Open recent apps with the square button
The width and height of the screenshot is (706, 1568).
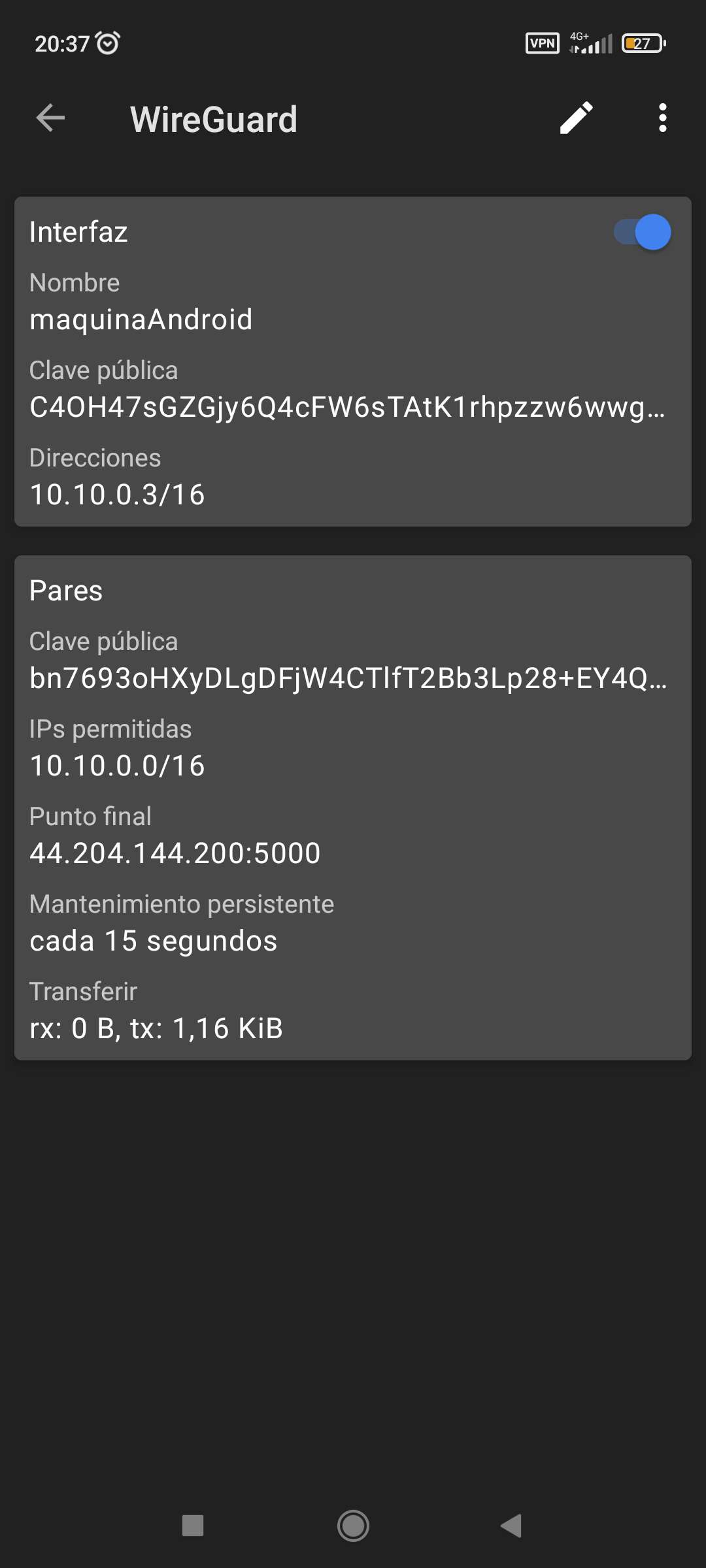pyautogui.click(x=193, y=1526)
